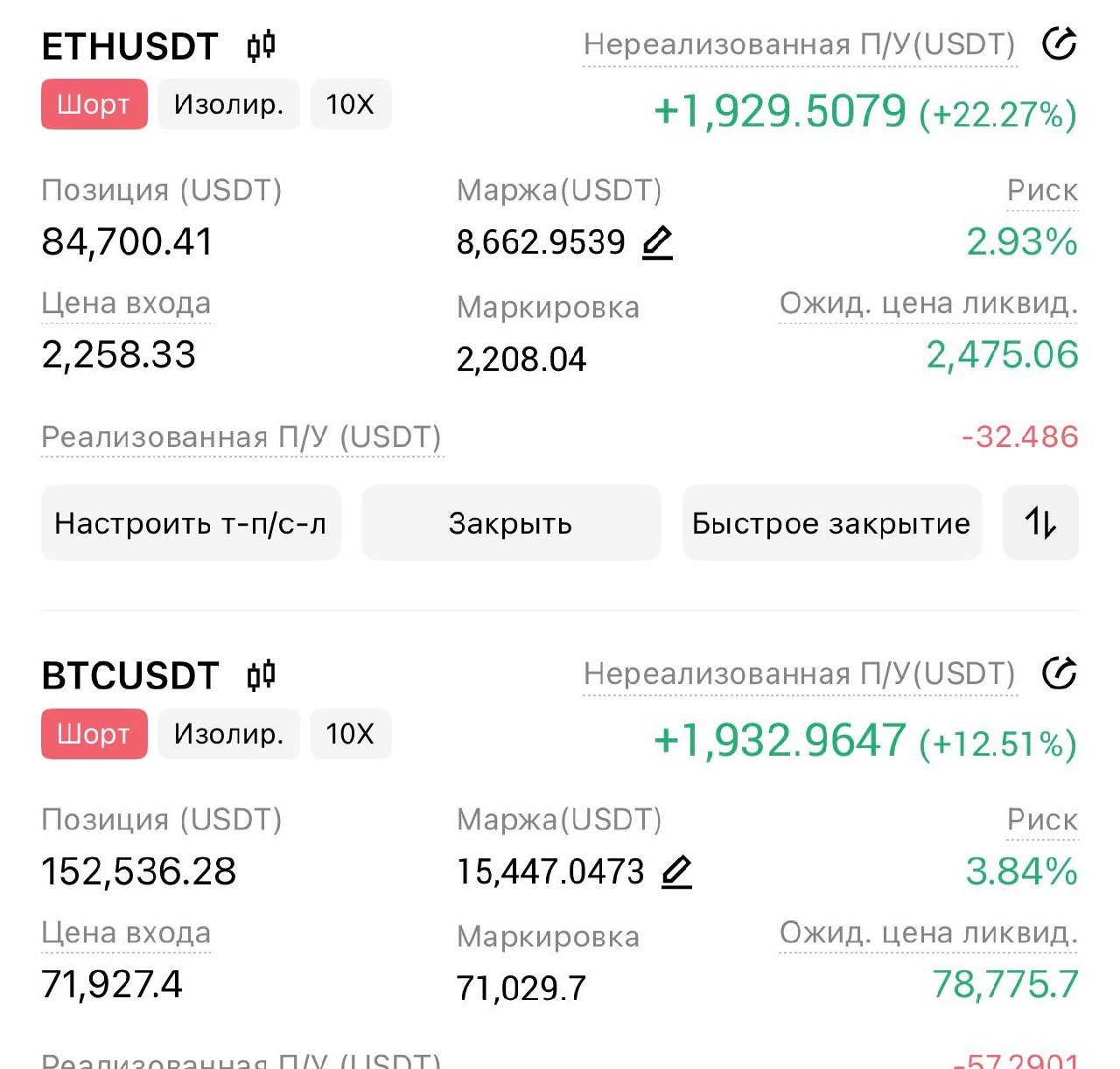1120x1069 pixels.
Task: Tap the ETHUSDT Изолир. margin mode chip
Action: pyautogui.click(x=228, y=105)
